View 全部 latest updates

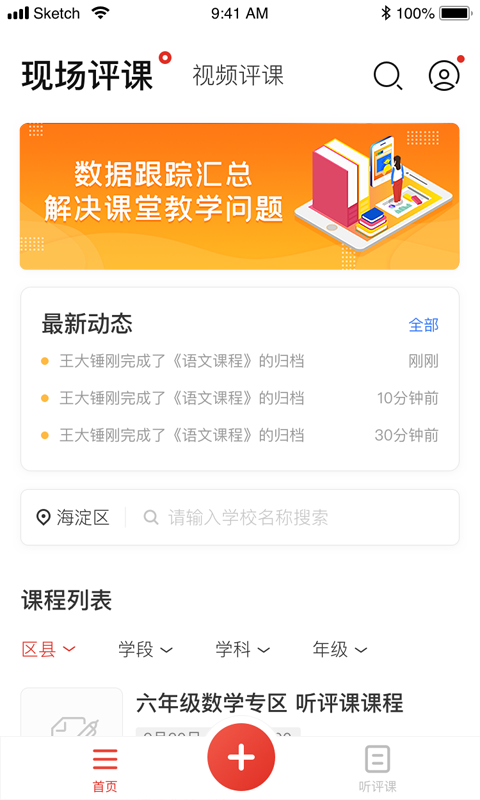pos(423,324)
